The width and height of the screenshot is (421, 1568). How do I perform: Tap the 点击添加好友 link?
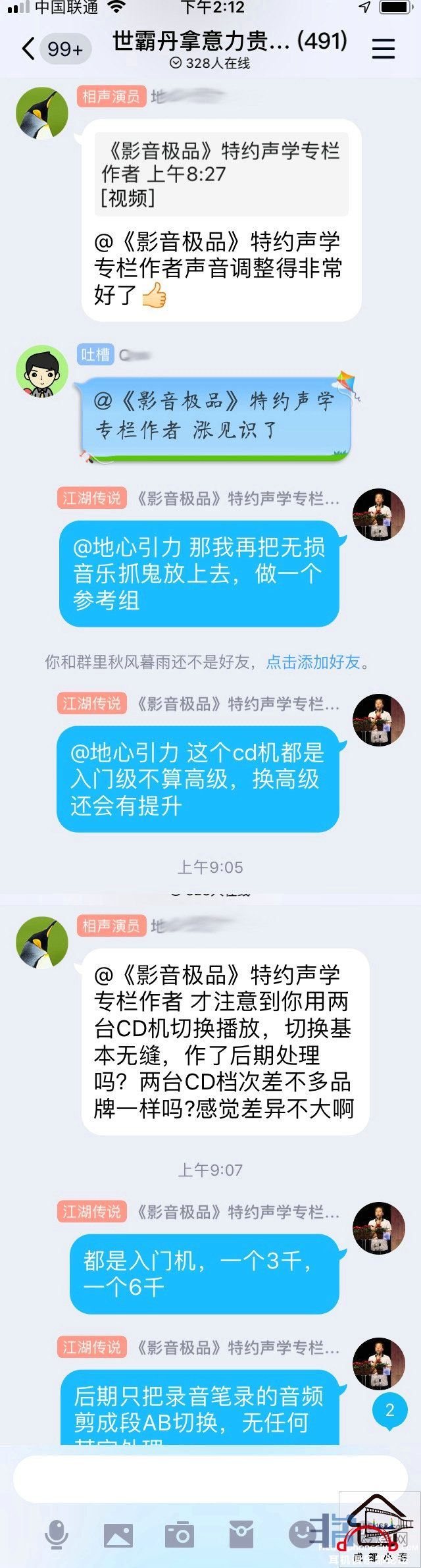click(313, 662)
